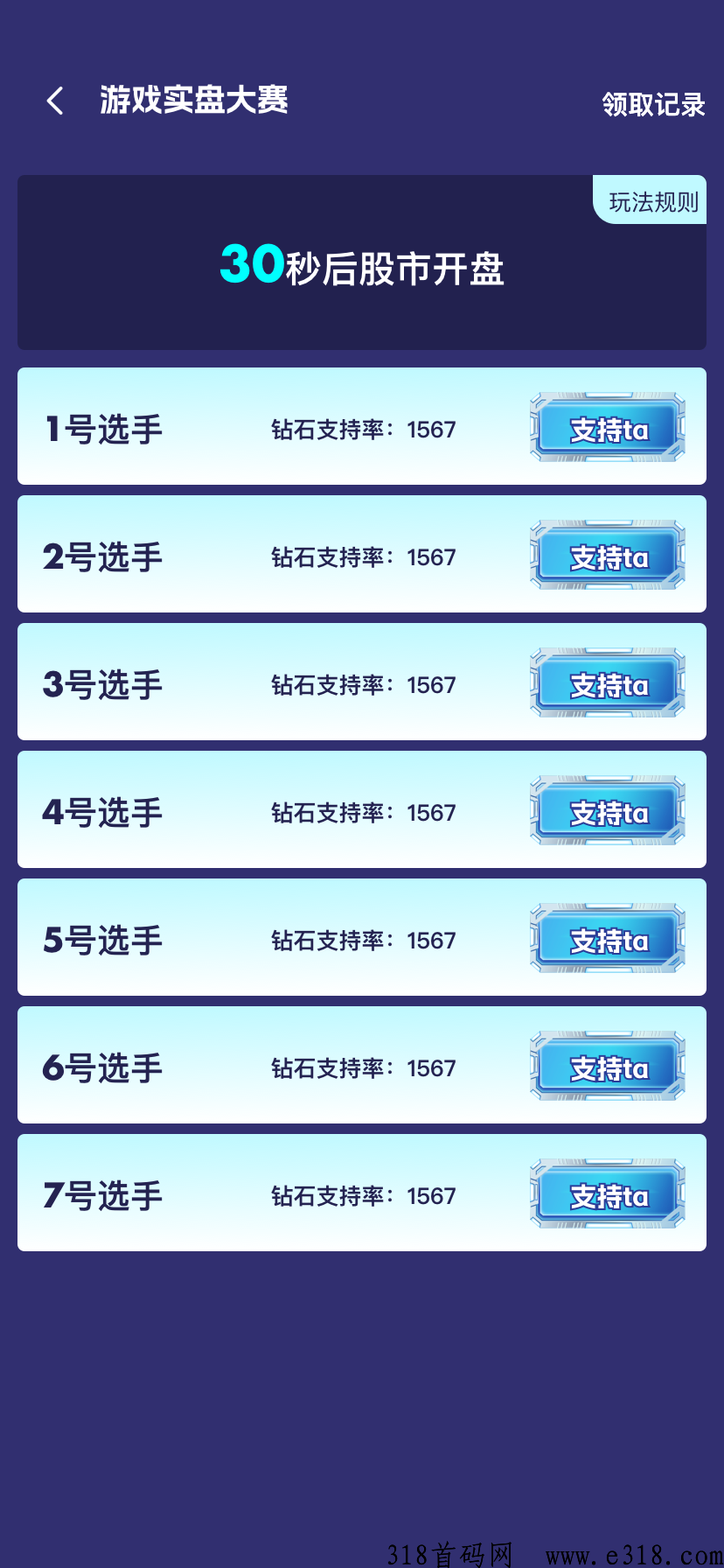Support 3号选手 with 支持ta button
This screenshot has height=1568, width=724.
coord(608,684)
